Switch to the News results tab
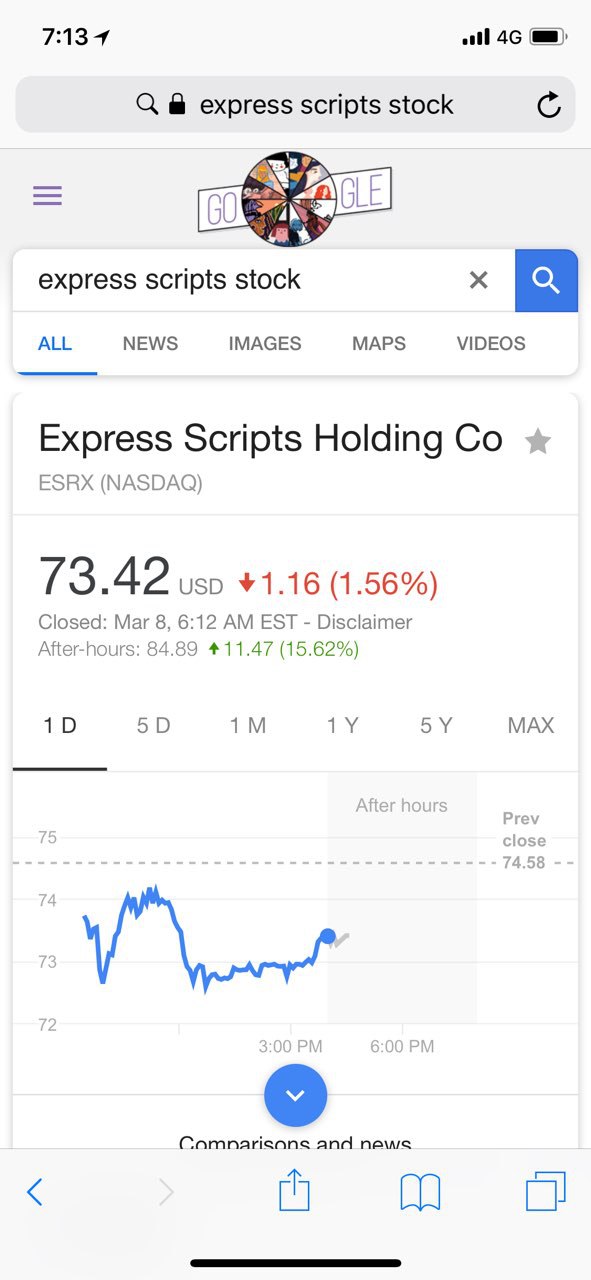This screenshot has width=591, height=1280. pyautogui.click(x=150, y=344)
